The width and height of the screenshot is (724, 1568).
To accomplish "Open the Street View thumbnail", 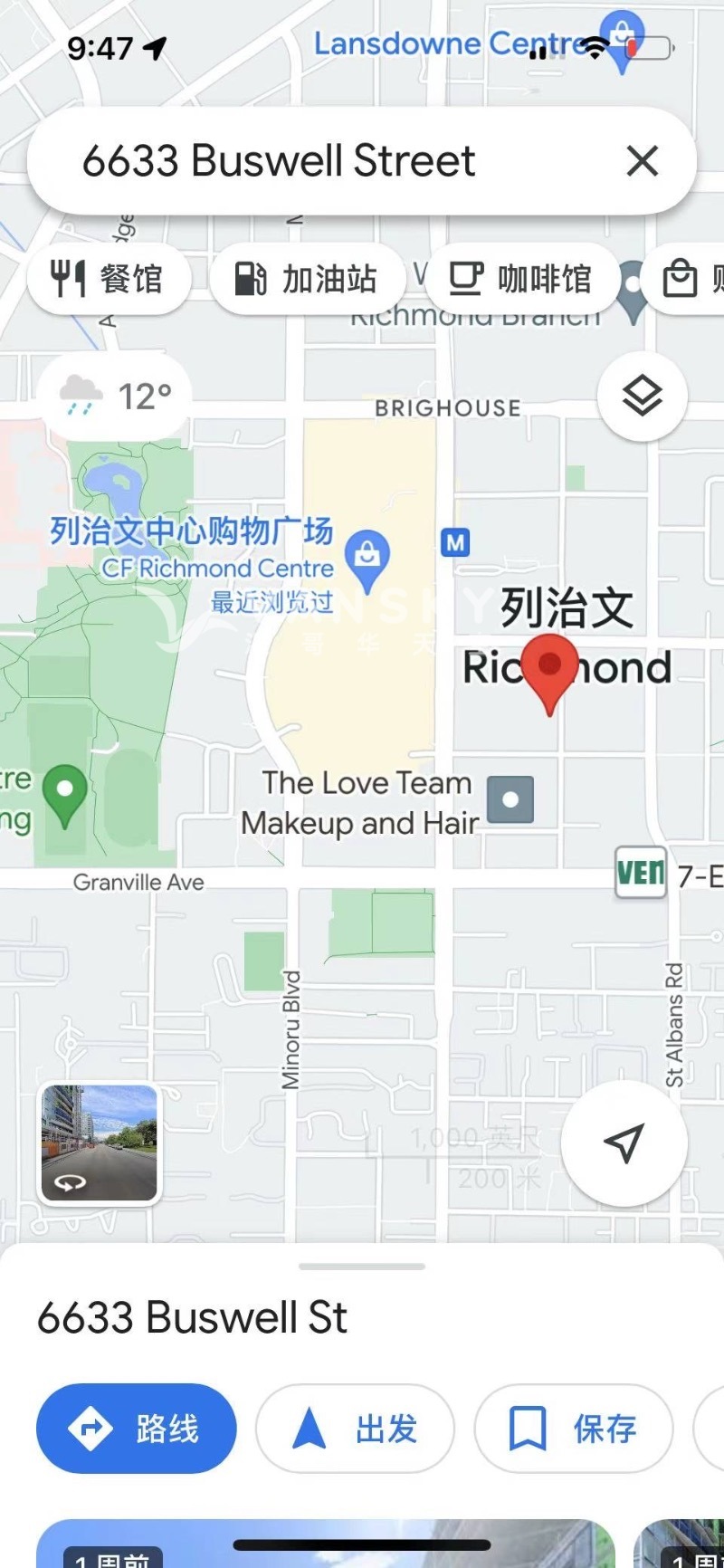I will coord(100,1143).
